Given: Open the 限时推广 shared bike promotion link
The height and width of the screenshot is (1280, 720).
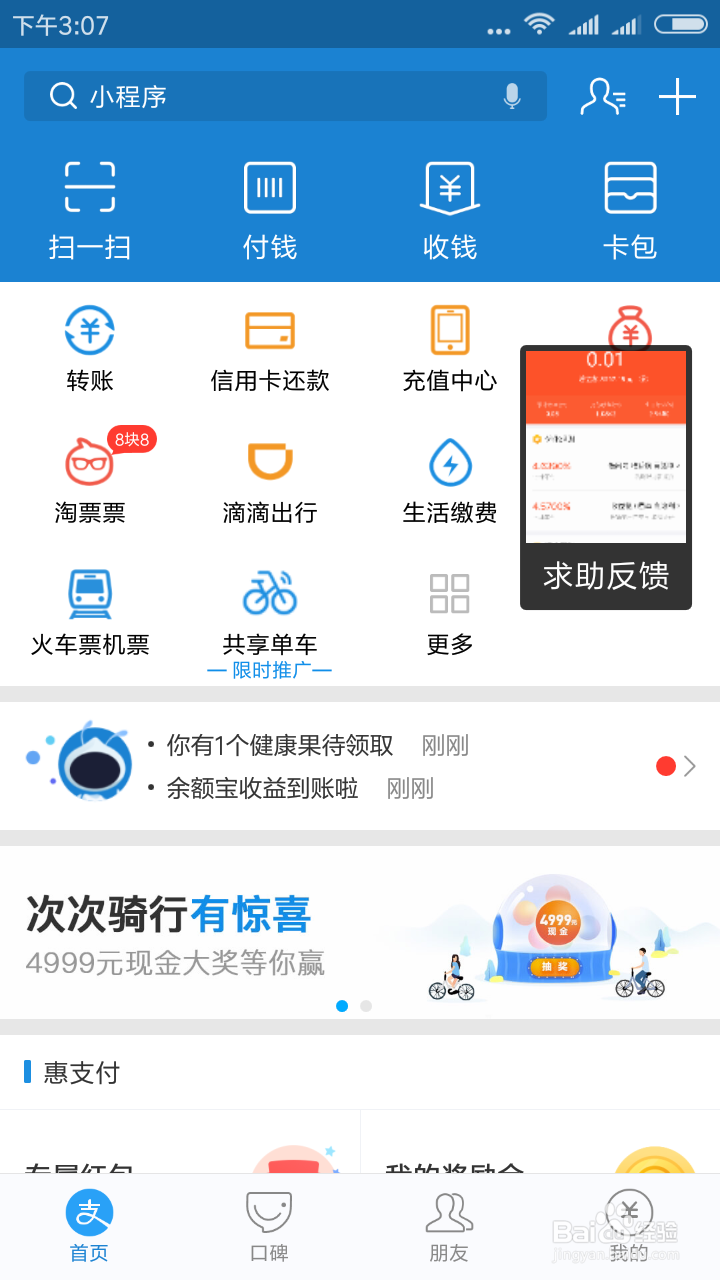Looking at the screenshot, I should coord(270,668).
